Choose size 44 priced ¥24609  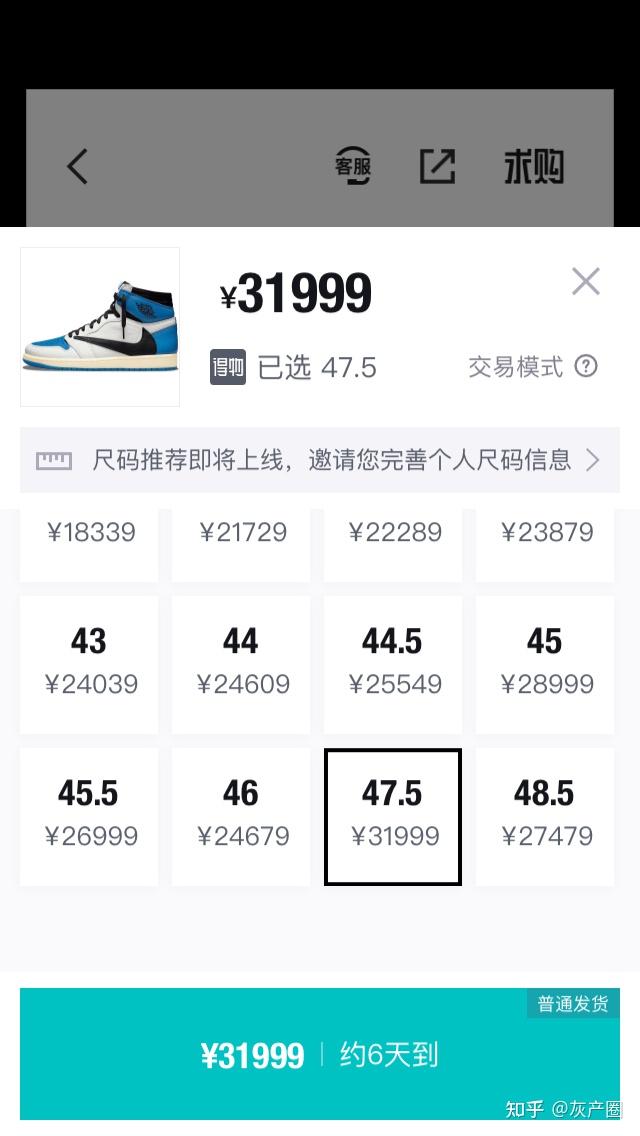click(x=241, y=664)
